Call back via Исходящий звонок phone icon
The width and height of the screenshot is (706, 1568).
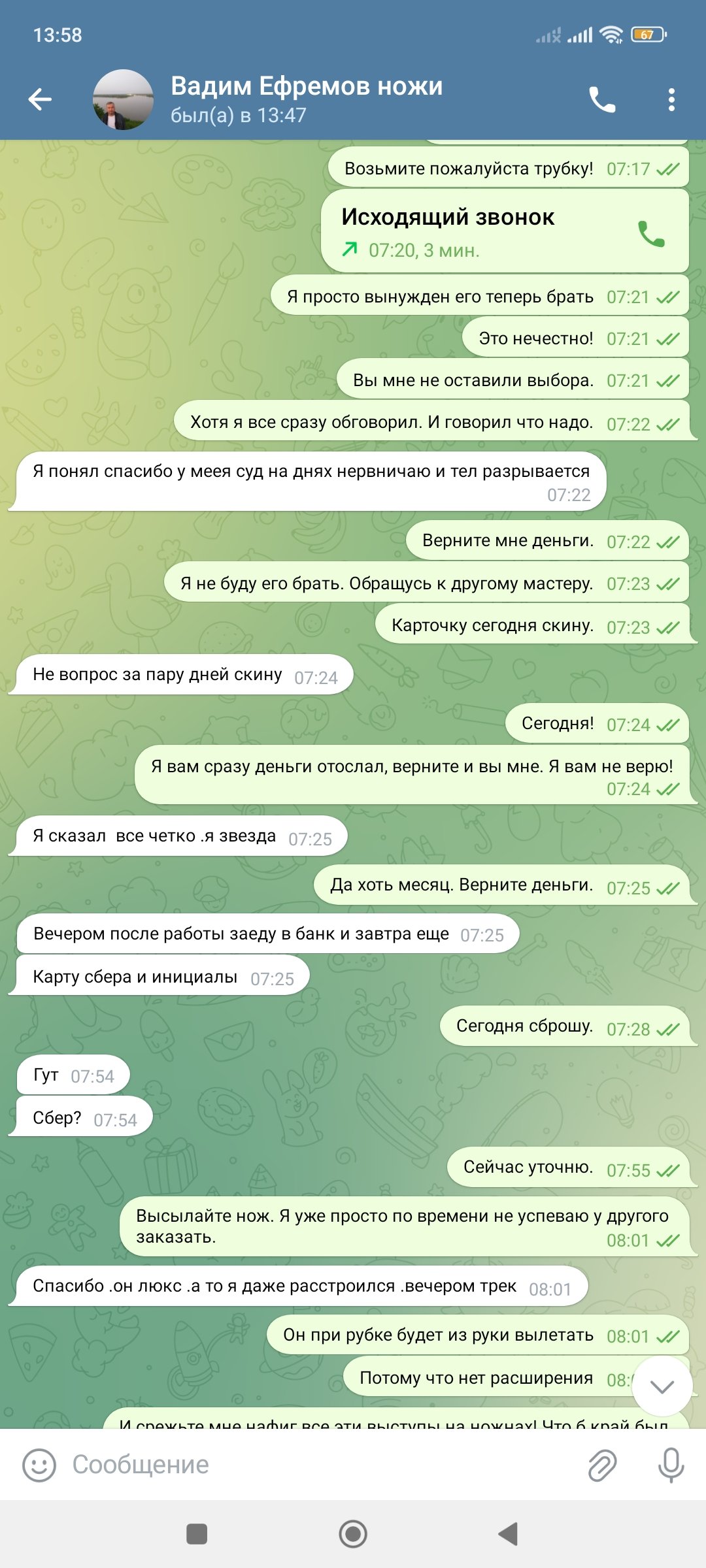pyautogui.click(x=651, y=233)
